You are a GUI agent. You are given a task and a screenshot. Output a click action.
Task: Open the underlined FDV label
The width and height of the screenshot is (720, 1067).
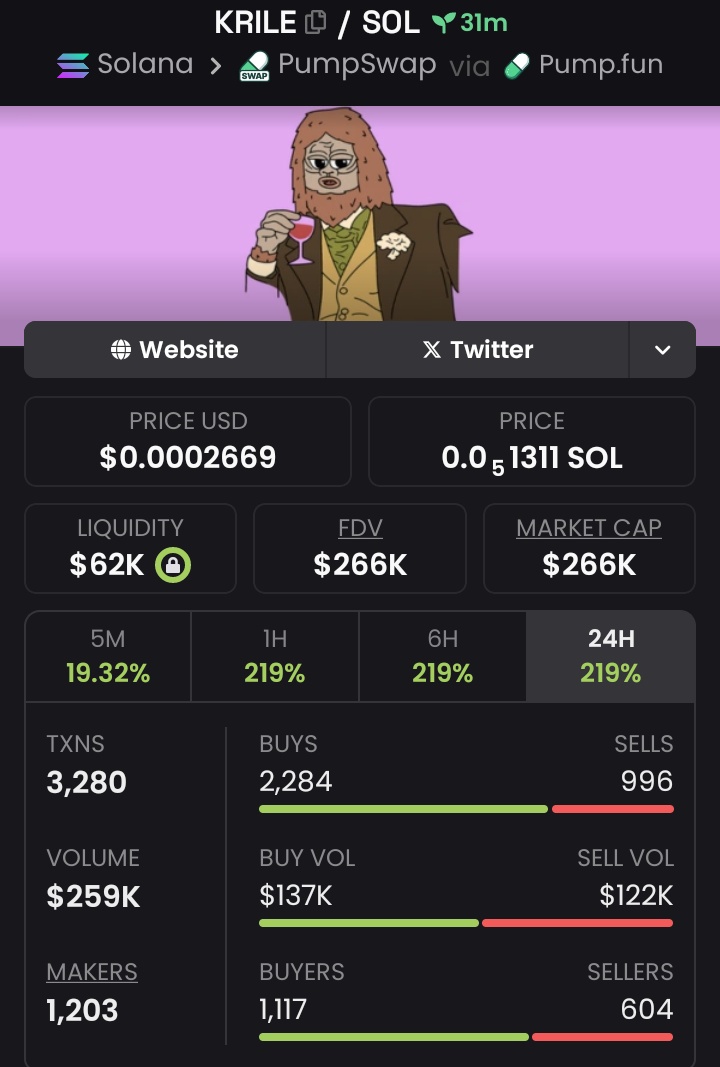click(360, 528)
